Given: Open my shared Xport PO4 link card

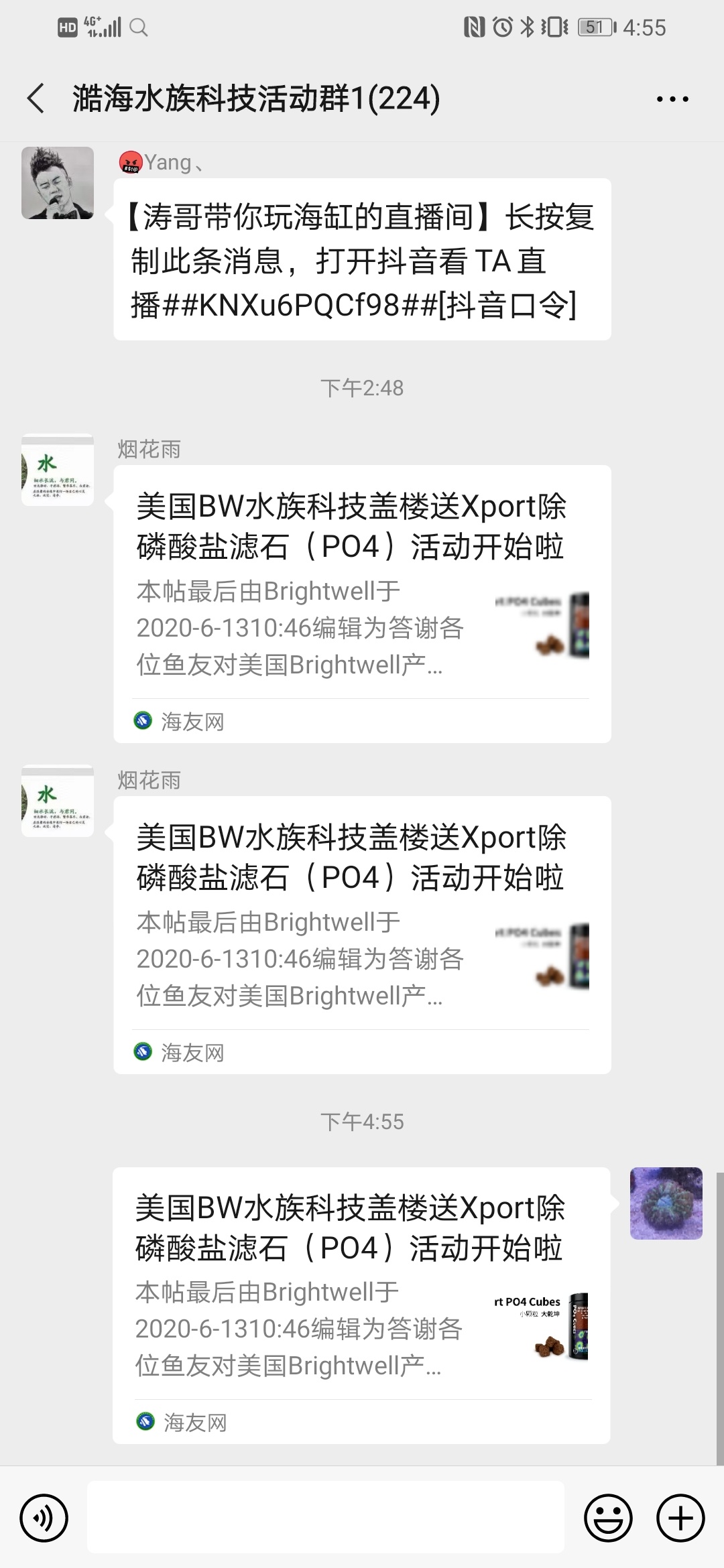Looking at the screenshot, I should (x=361, y=1305).
